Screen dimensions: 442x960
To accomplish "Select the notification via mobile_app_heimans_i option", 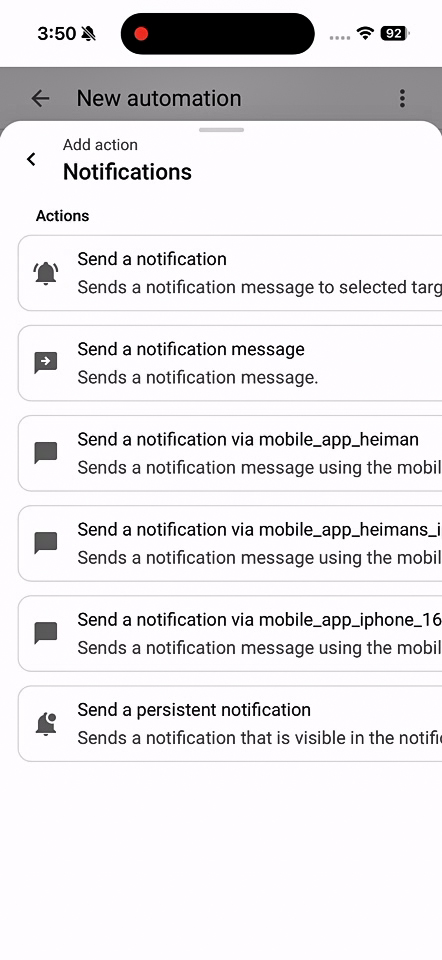I will (230, 543).
